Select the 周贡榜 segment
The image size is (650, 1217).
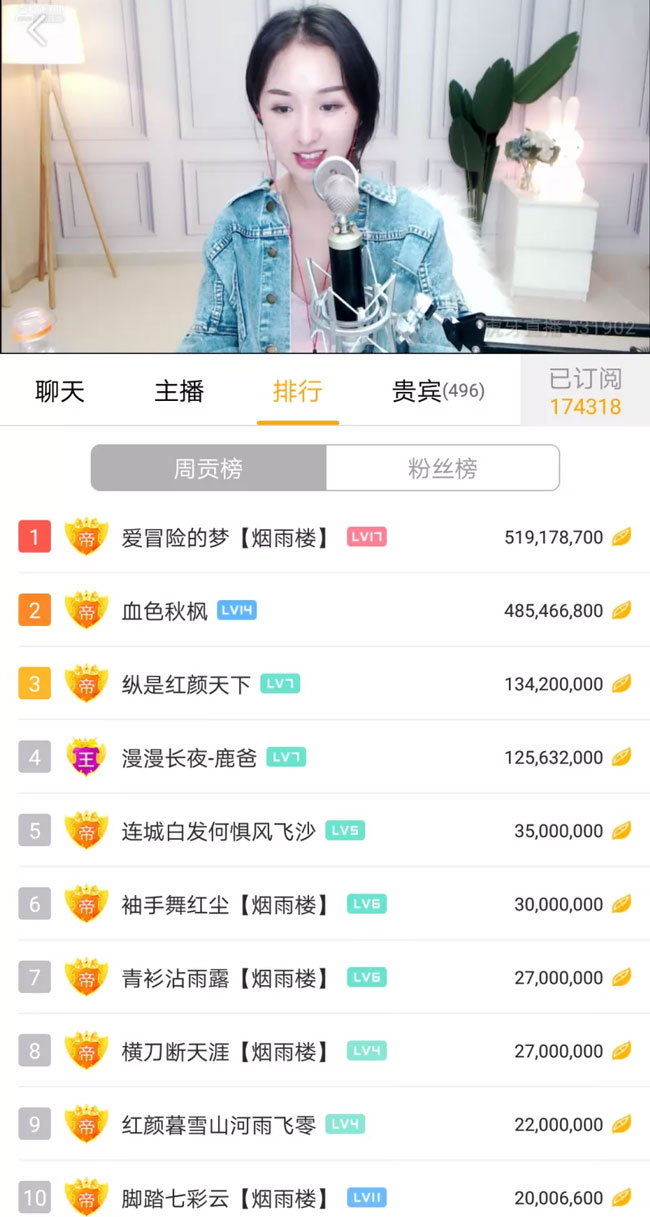(208, 468)
